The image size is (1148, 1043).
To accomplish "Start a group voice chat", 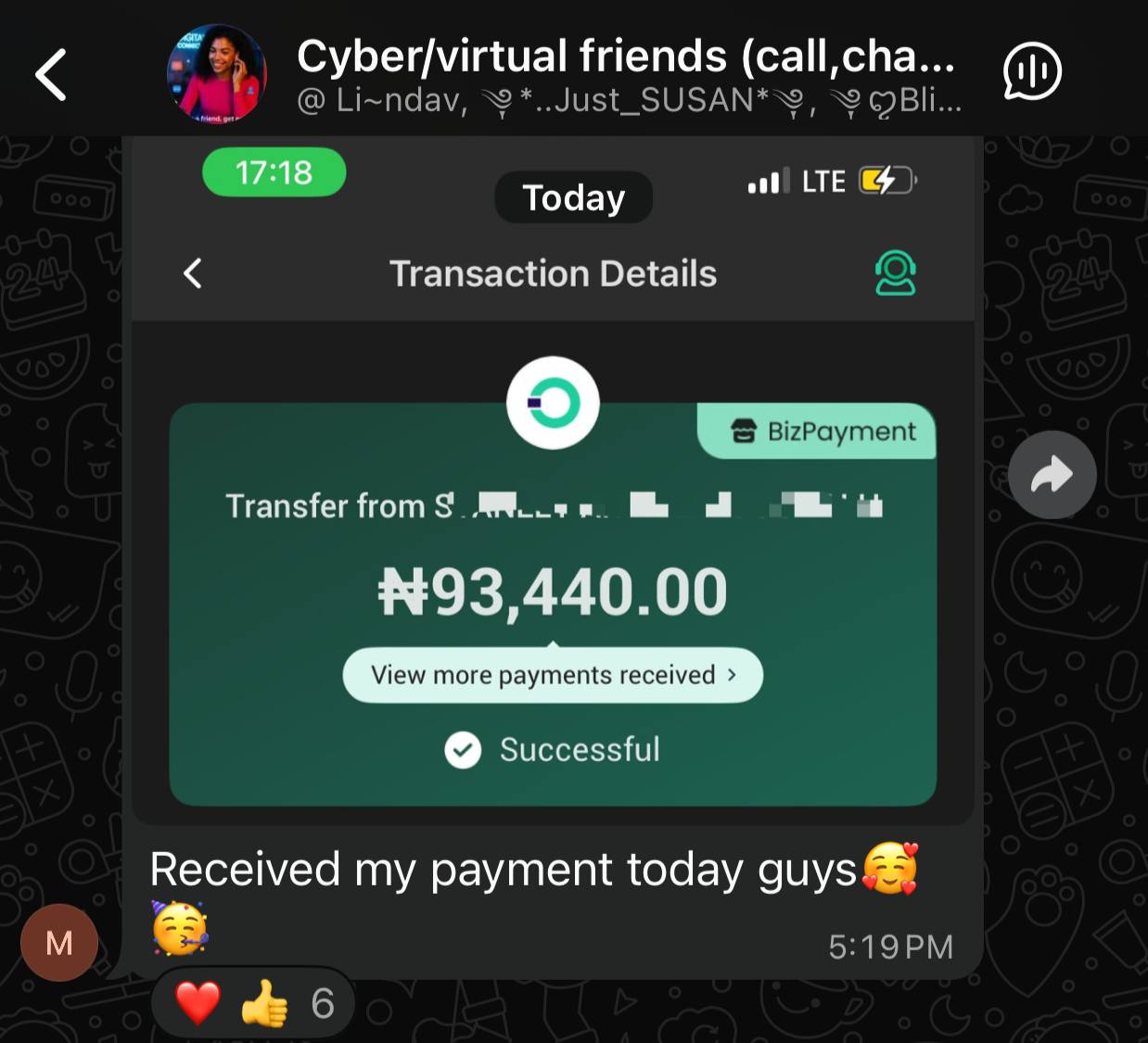I will pyautogui.click(x=1031, y=72).
